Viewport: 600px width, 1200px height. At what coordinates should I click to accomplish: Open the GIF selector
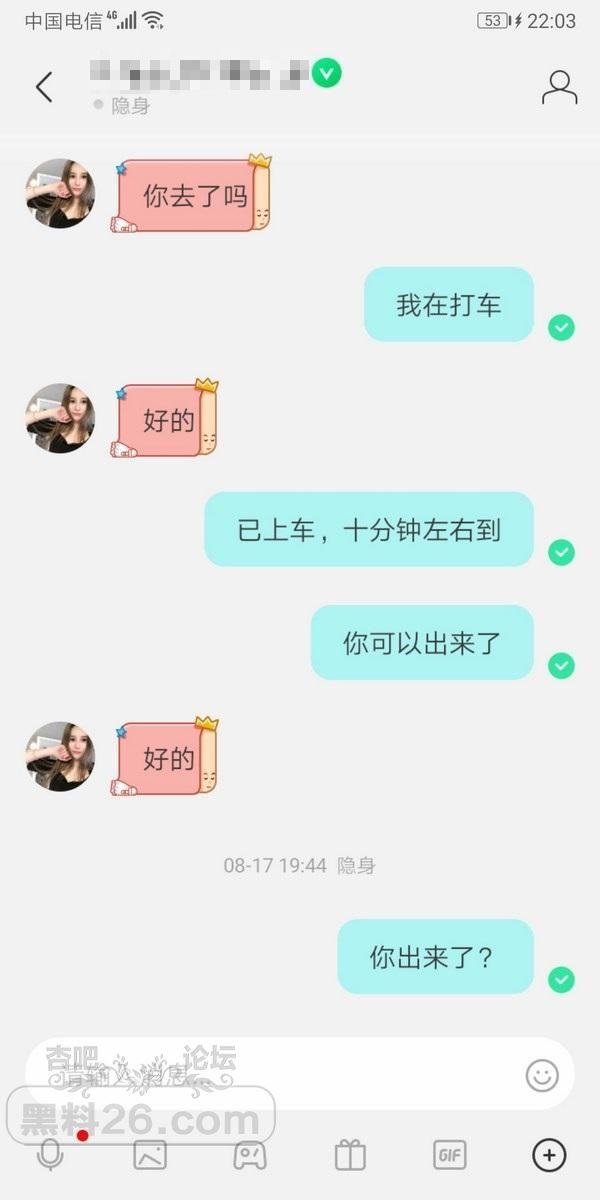click(449, 1155)
